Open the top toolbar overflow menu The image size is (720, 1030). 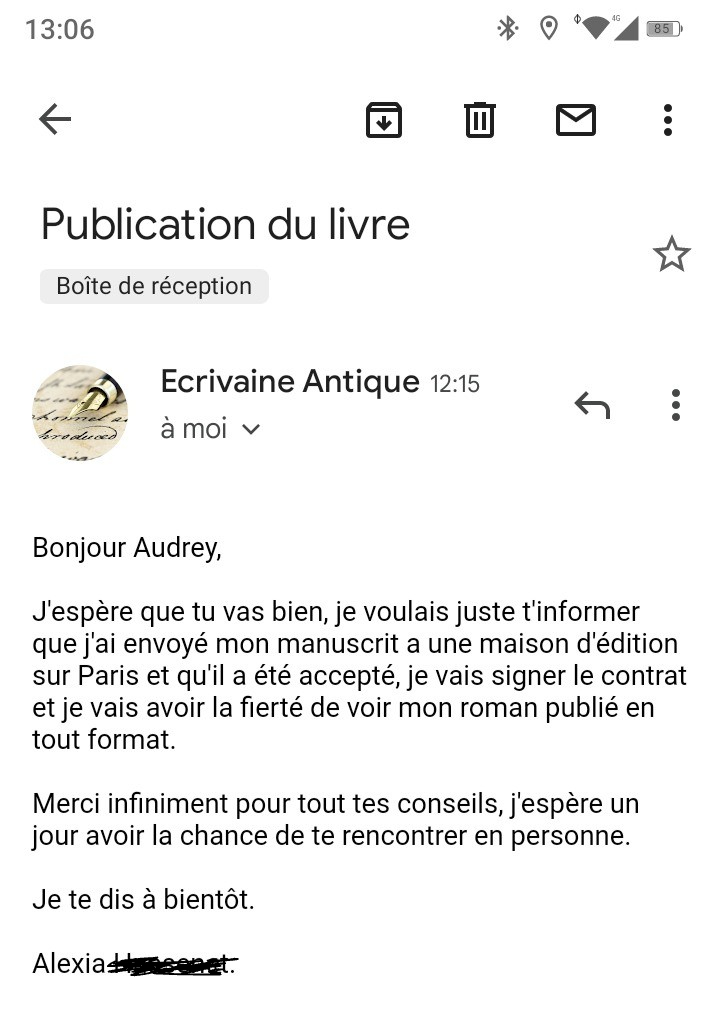click(668, 120)
